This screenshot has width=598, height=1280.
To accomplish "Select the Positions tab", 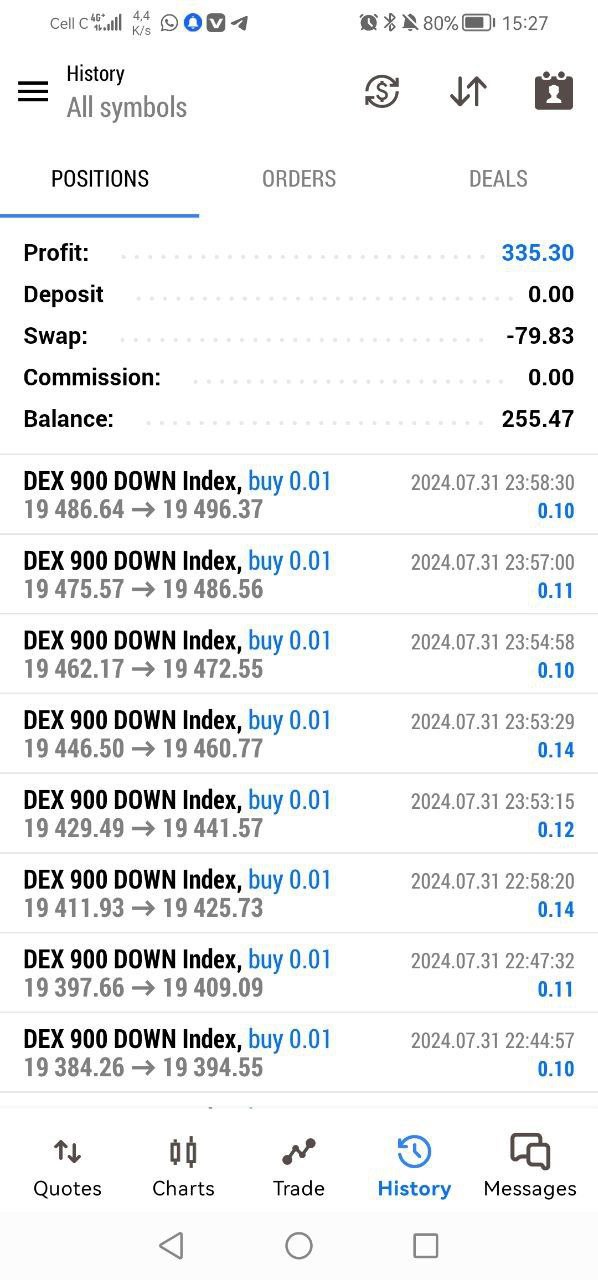I will point(100,179).
